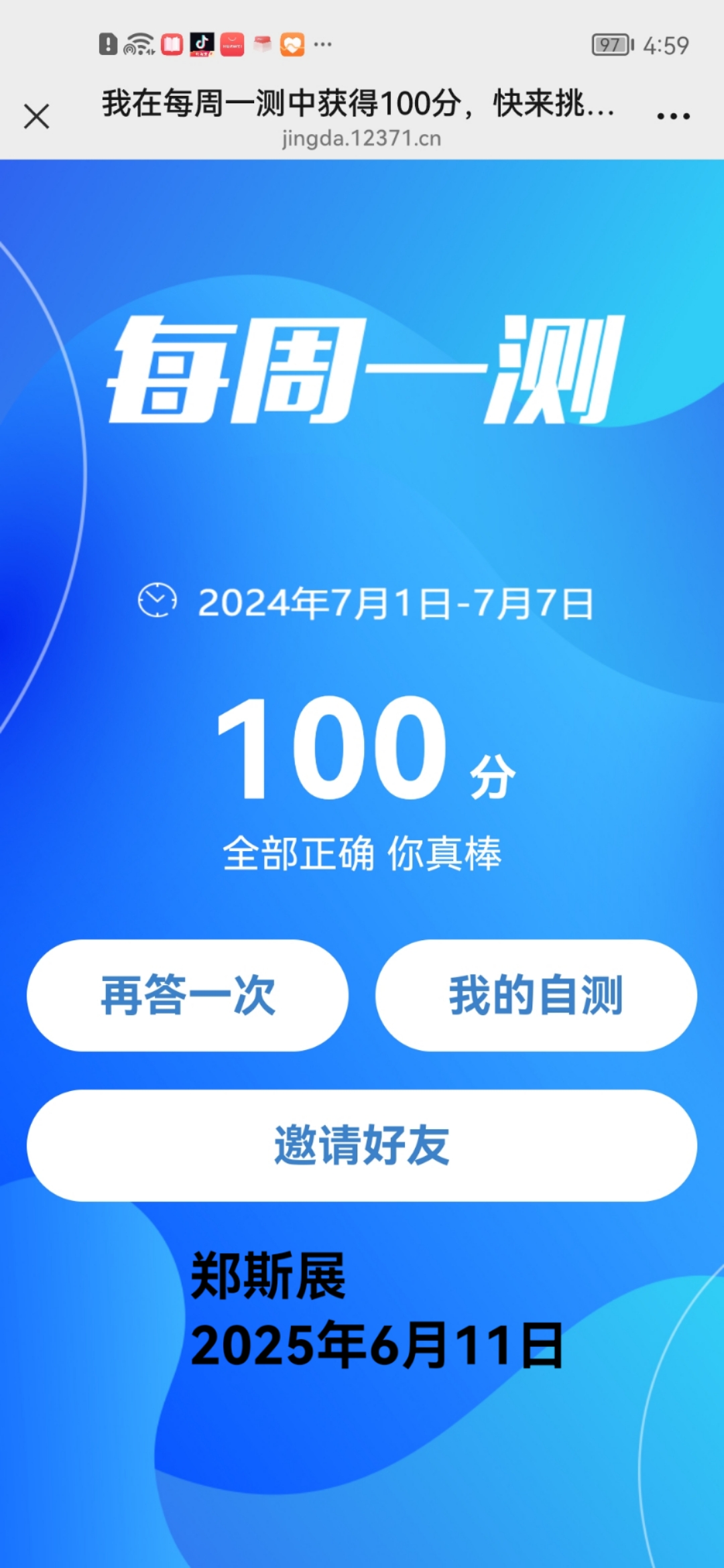Screen dimensions: 724x1568
Task: Tap 邀请好友 to invite friends
Action: tap(362, 1145)
